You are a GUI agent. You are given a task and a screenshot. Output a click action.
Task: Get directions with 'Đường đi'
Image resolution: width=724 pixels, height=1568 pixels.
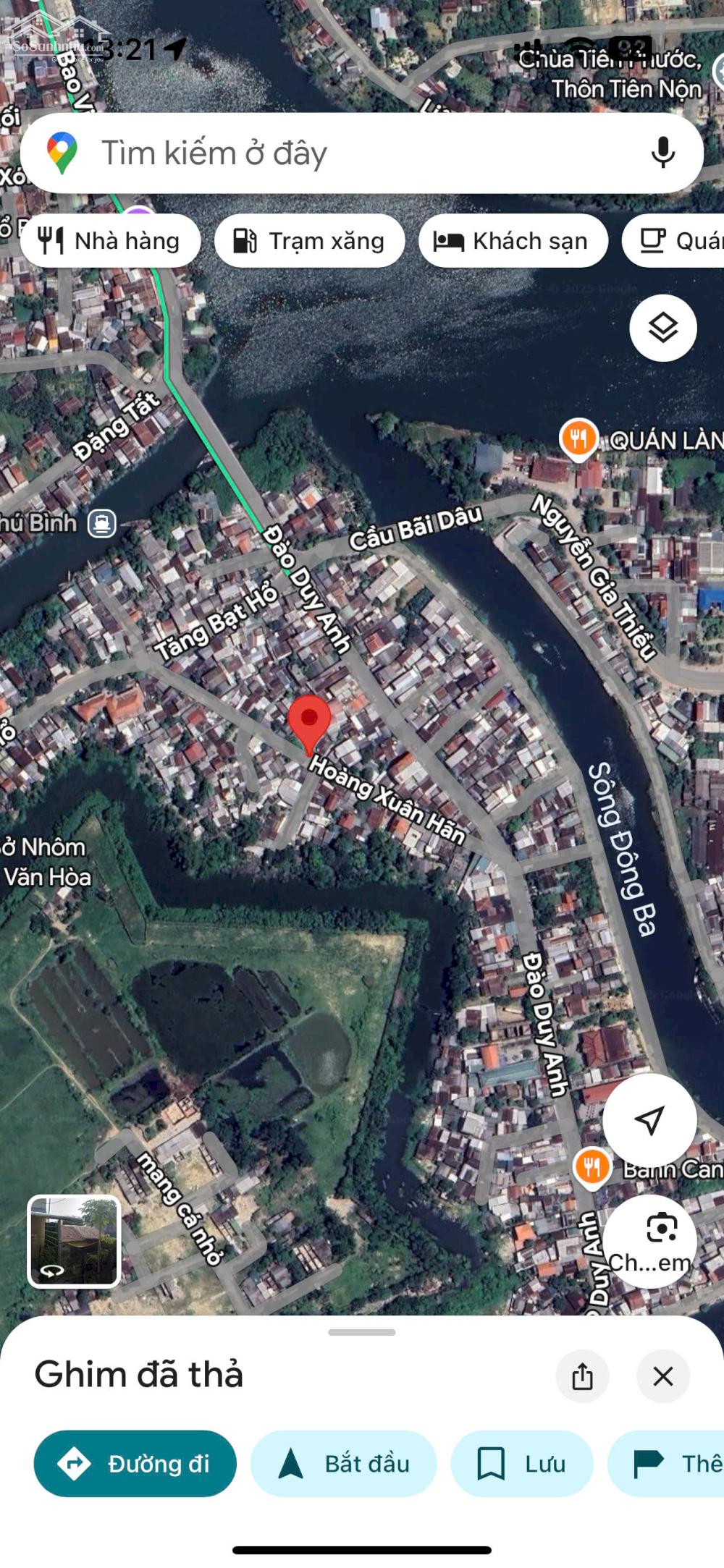click(x=135, y=1464)
